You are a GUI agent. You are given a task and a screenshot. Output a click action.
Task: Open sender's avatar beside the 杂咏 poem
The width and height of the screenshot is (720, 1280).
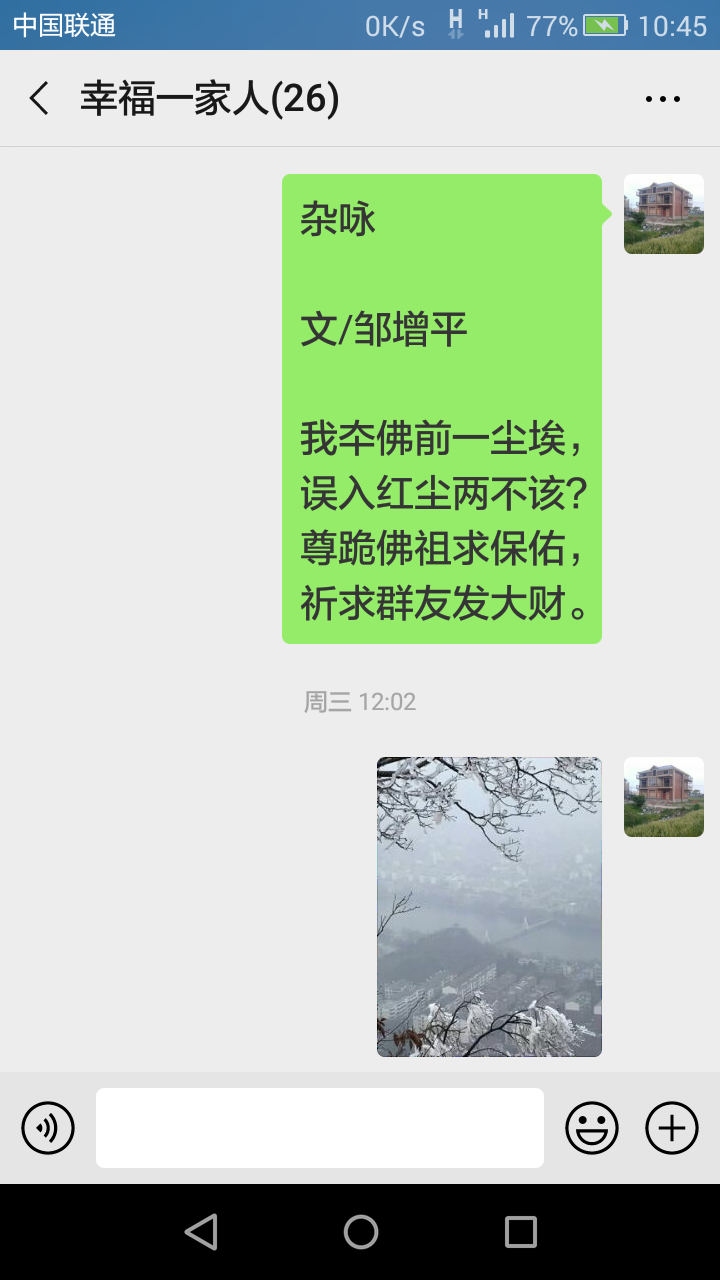pos(664,214)
